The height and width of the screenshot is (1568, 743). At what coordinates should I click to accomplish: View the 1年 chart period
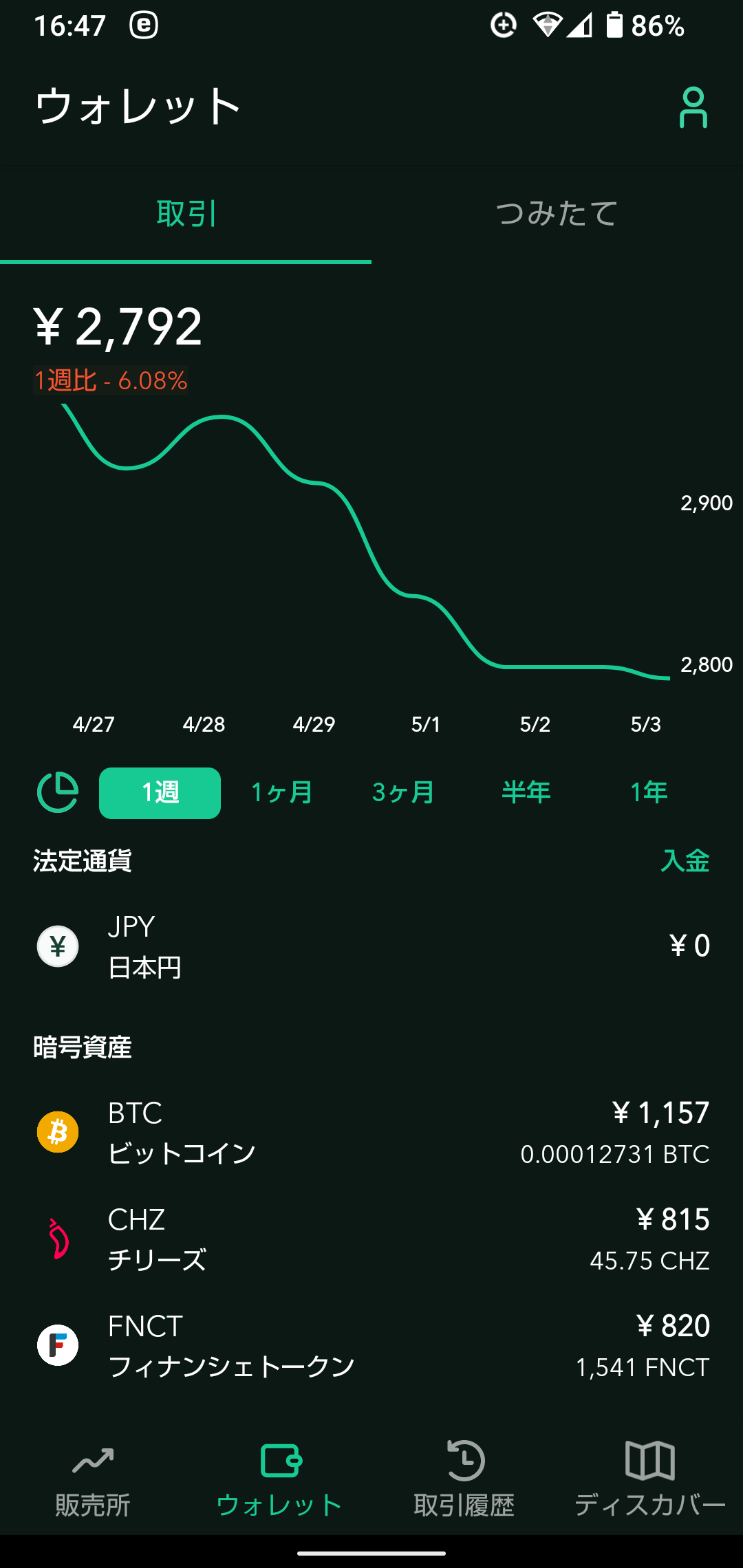[x=648, y=793]
